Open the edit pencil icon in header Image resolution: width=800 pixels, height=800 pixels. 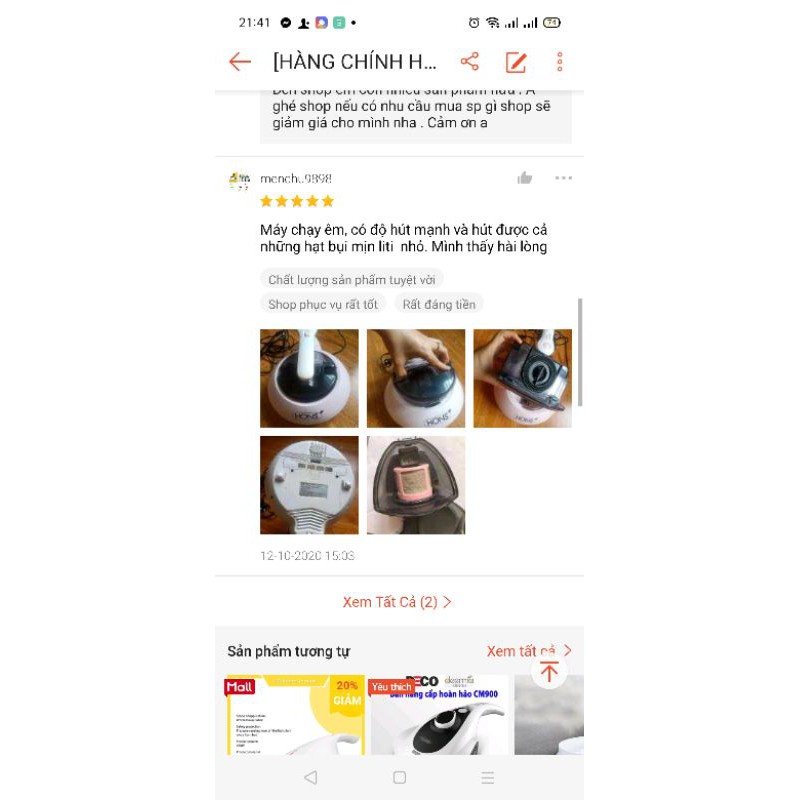516,62
